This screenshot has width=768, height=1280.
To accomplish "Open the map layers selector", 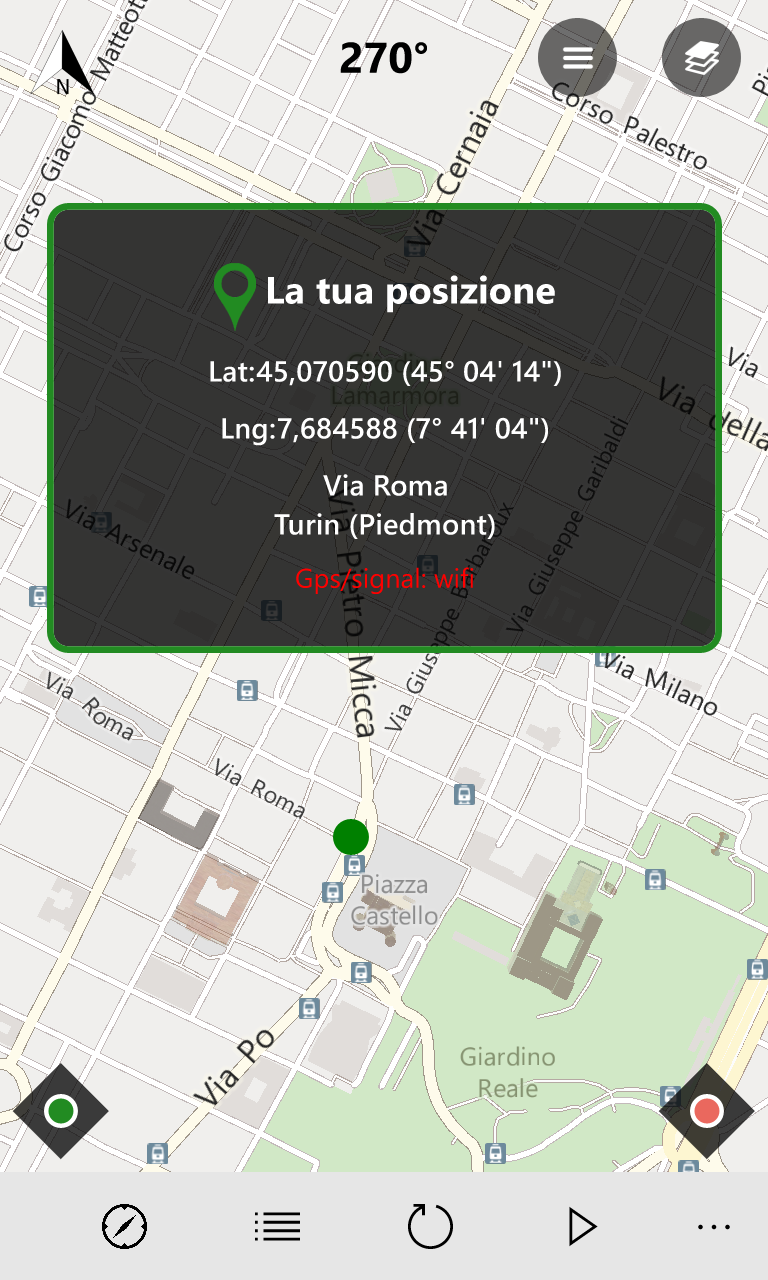I will (x=701, y=58).
